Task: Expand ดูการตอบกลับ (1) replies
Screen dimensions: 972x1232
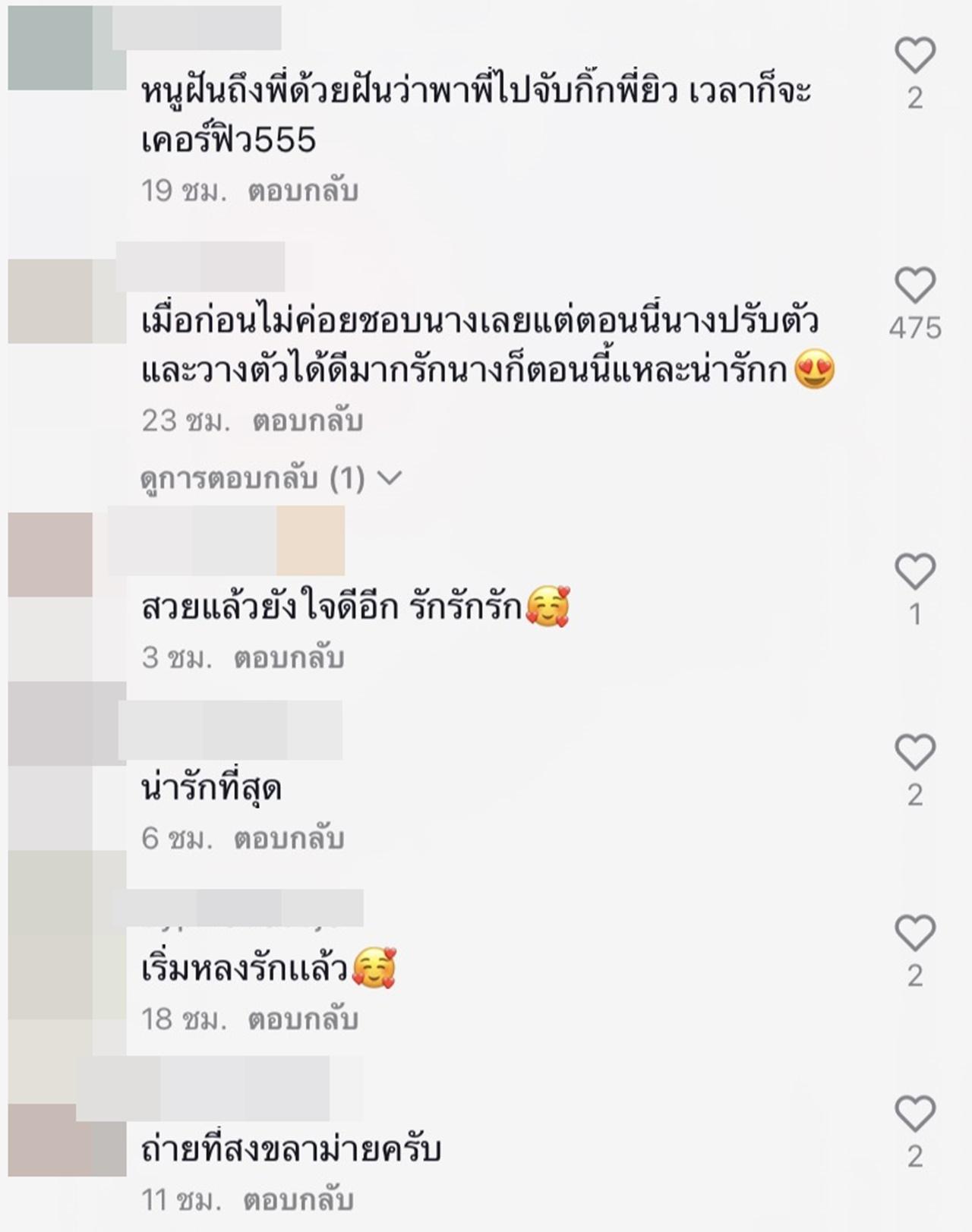Action: click(x=270, y=478)
